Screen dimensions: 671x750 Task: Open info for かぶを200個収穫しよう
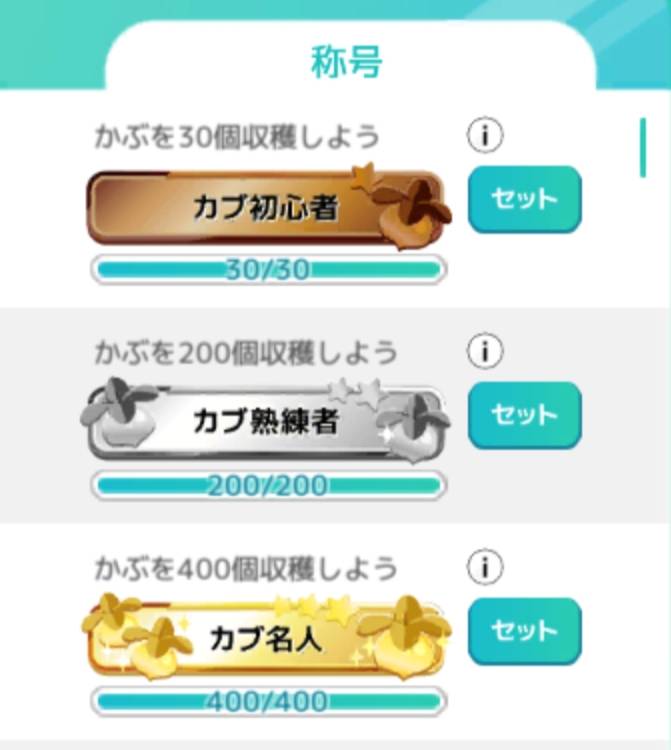point(485,352)
